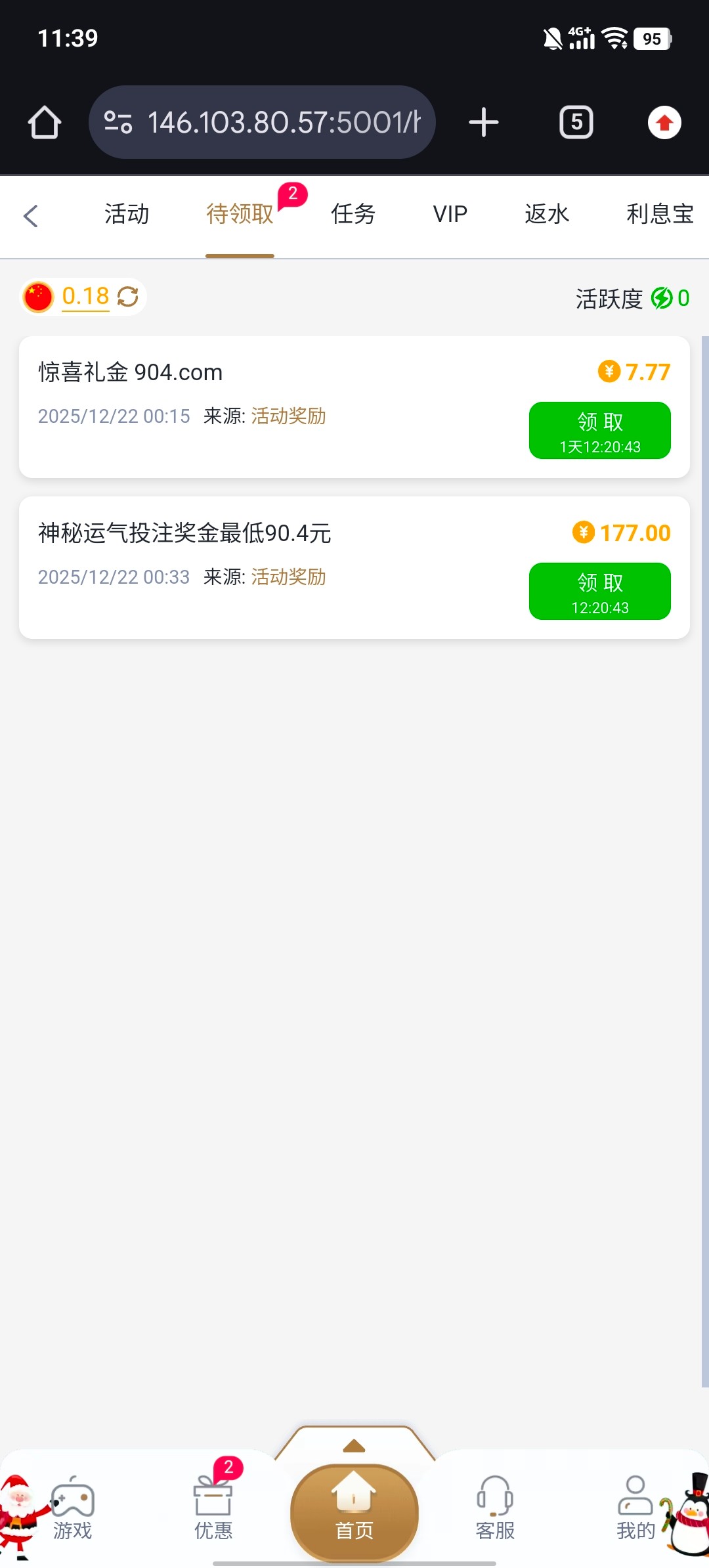Viewport: 709px width, 1568px height.
Task: Switch to the 利息宝 tab
Action: coord(659,214)
